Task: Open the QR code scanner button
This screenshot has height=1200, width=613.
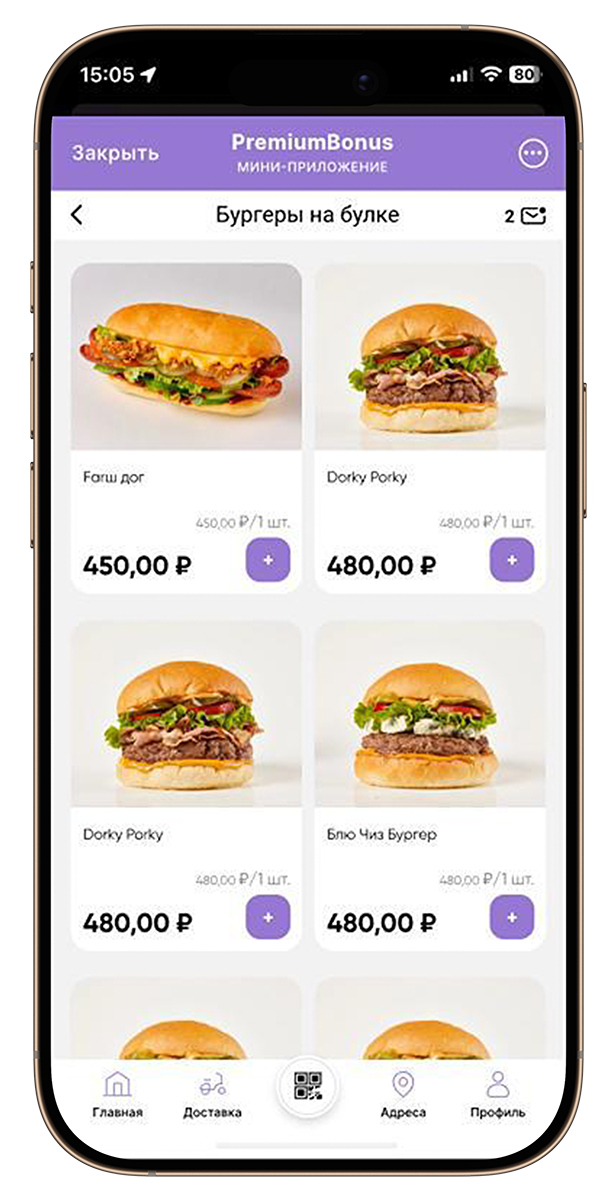Action: point(307,1087)
